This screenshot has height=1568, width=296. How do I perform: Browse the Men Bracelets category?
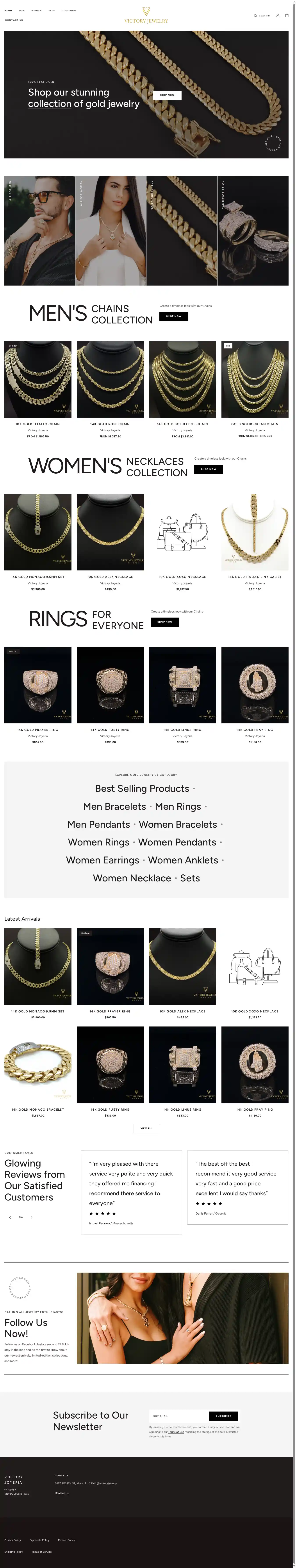click(x=114, y=806)
